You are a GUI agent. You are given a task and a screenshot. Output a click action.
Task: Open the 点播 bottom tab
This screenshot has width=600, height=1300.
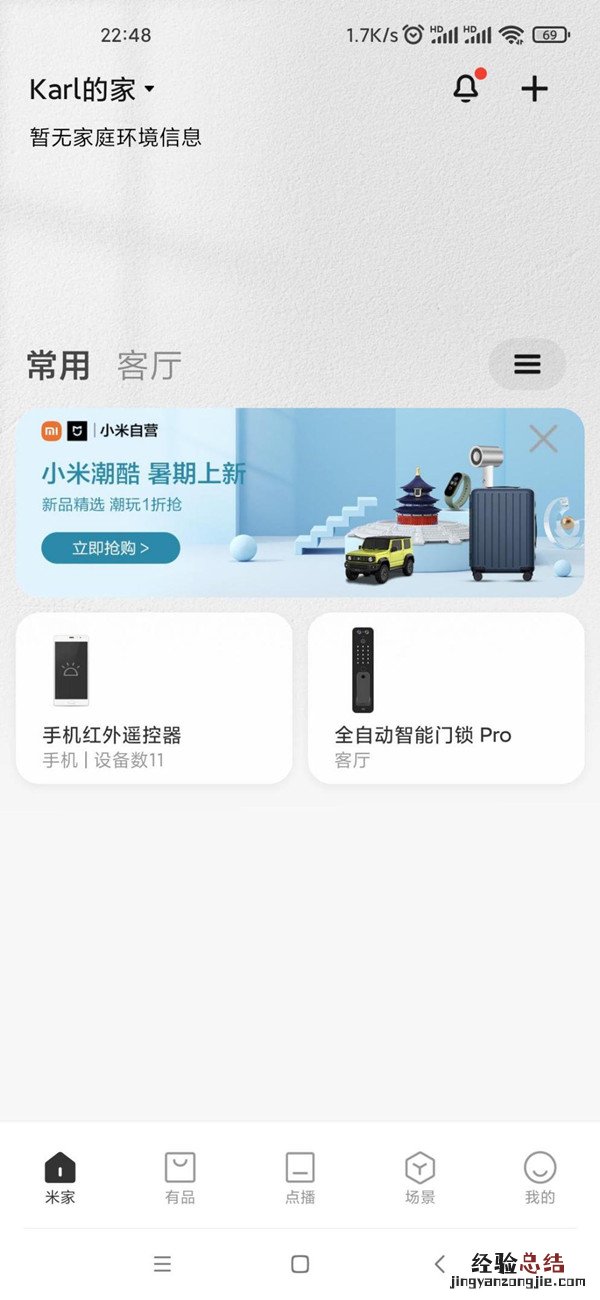pos(300,1178)
